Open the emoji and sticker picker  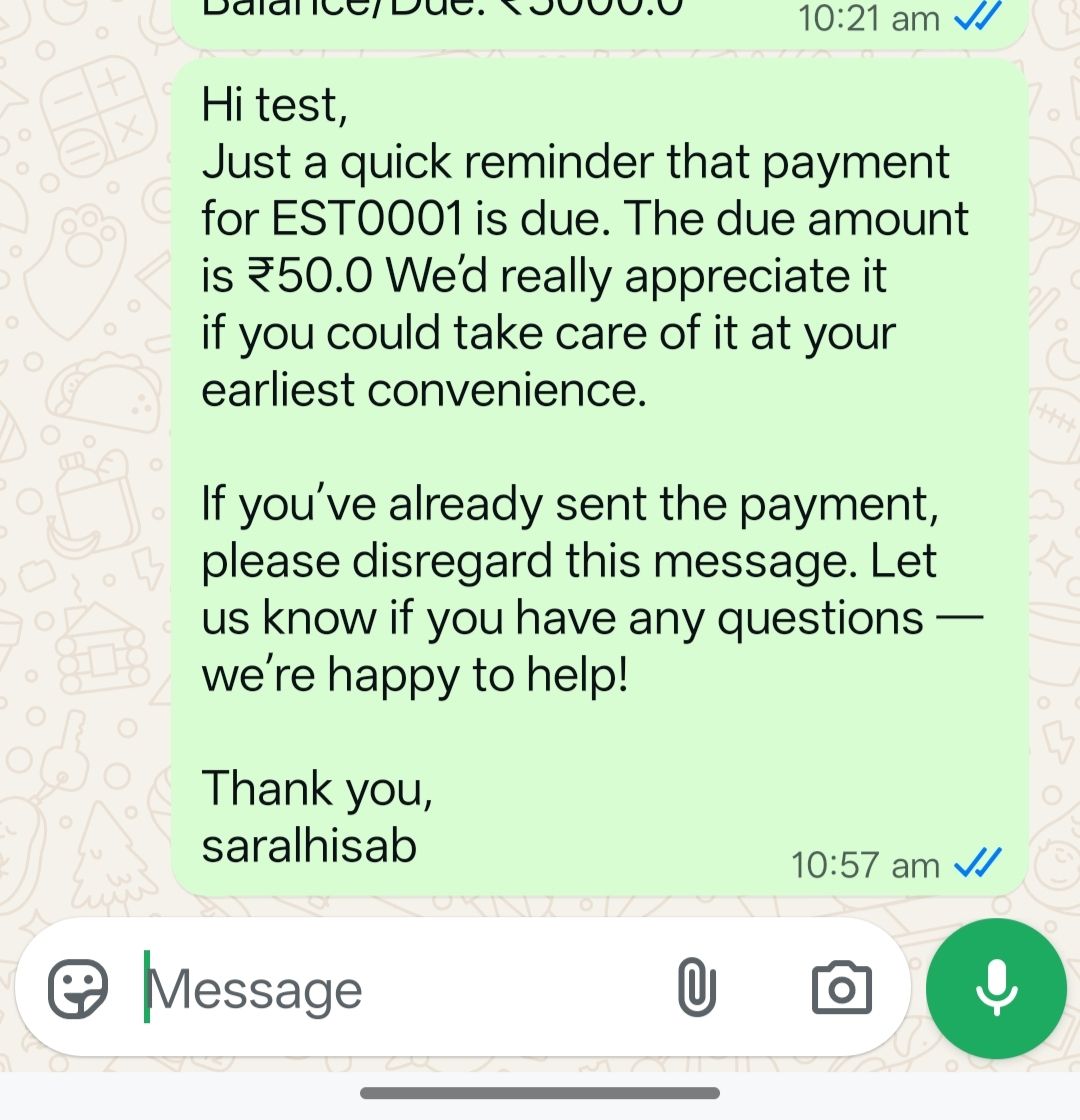coord(78,988)
